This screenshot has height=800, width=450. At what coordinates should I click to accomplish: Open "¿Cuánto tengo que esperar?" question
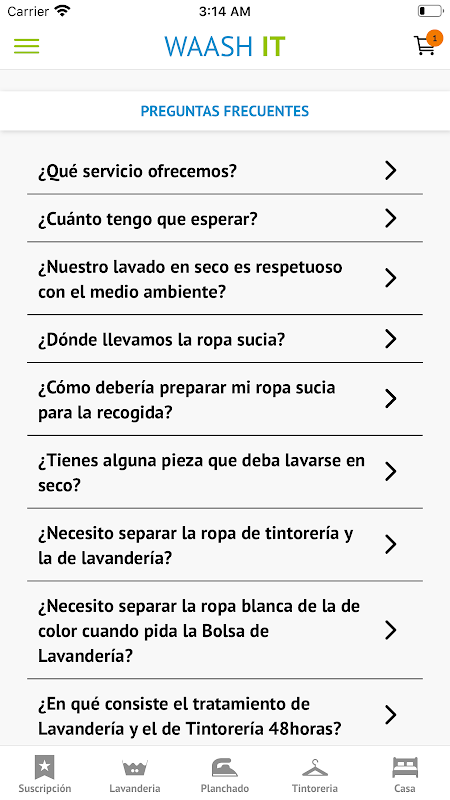[x=225, y=219]
